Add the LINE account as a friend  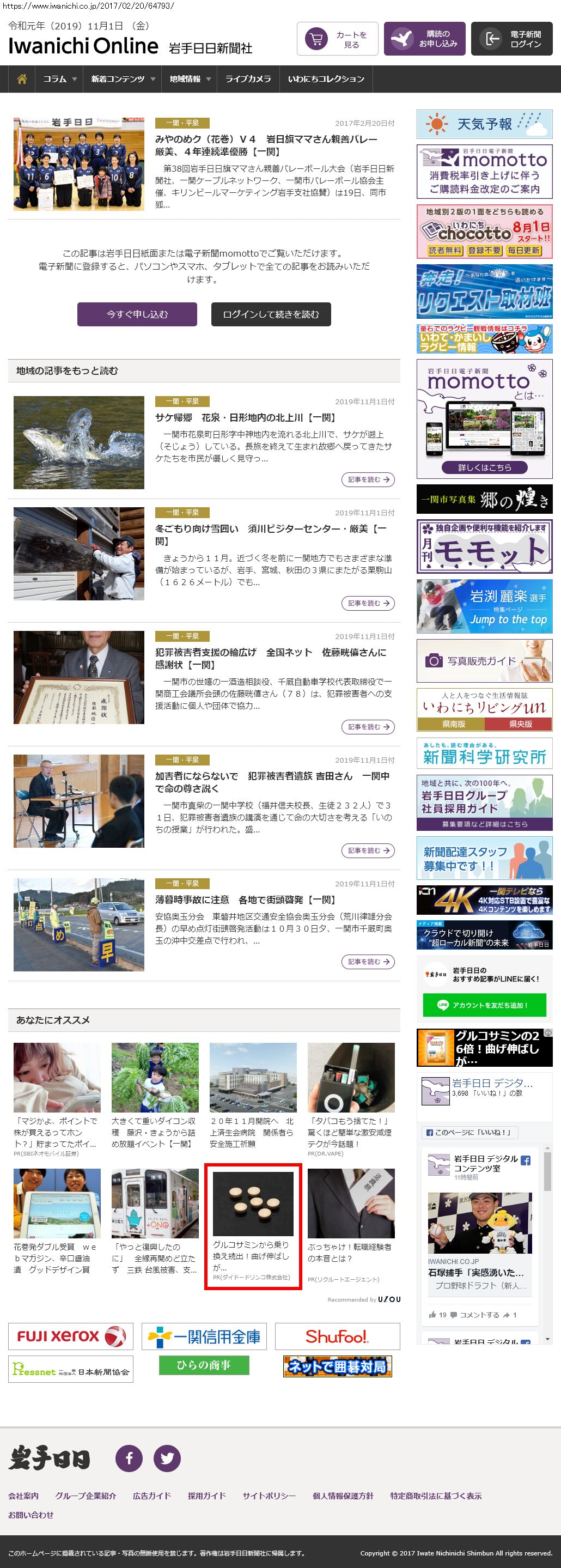(484, 1005)
